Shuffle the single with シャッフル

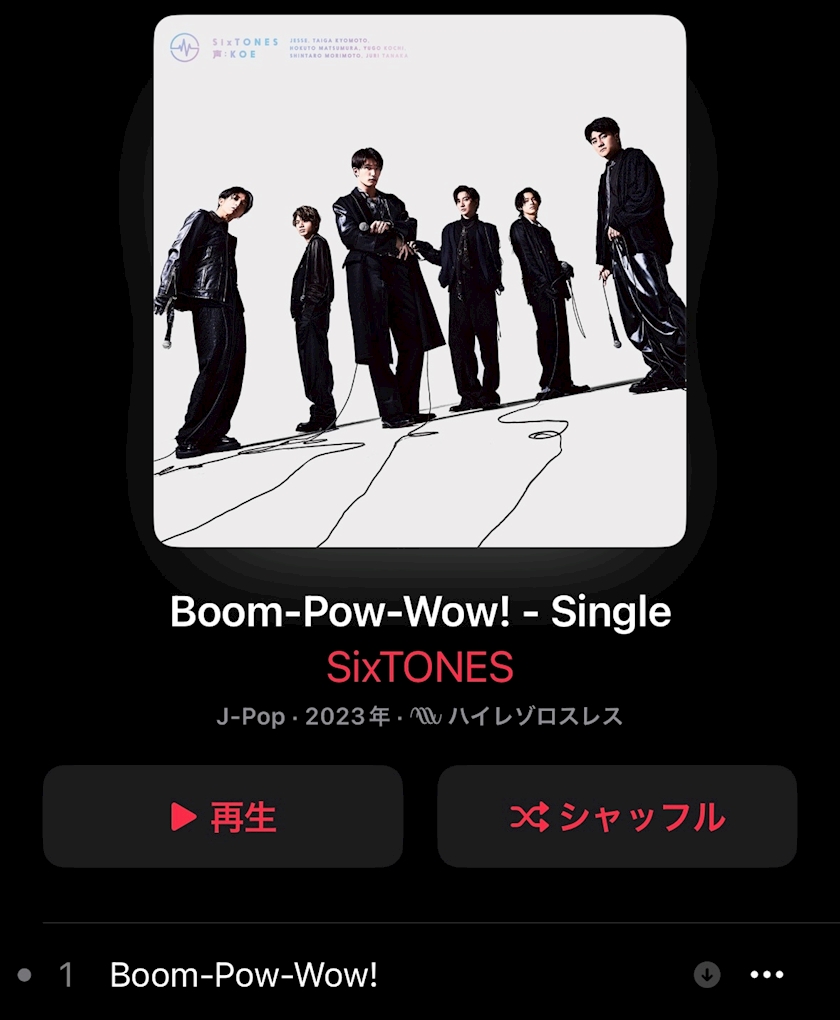617,816
